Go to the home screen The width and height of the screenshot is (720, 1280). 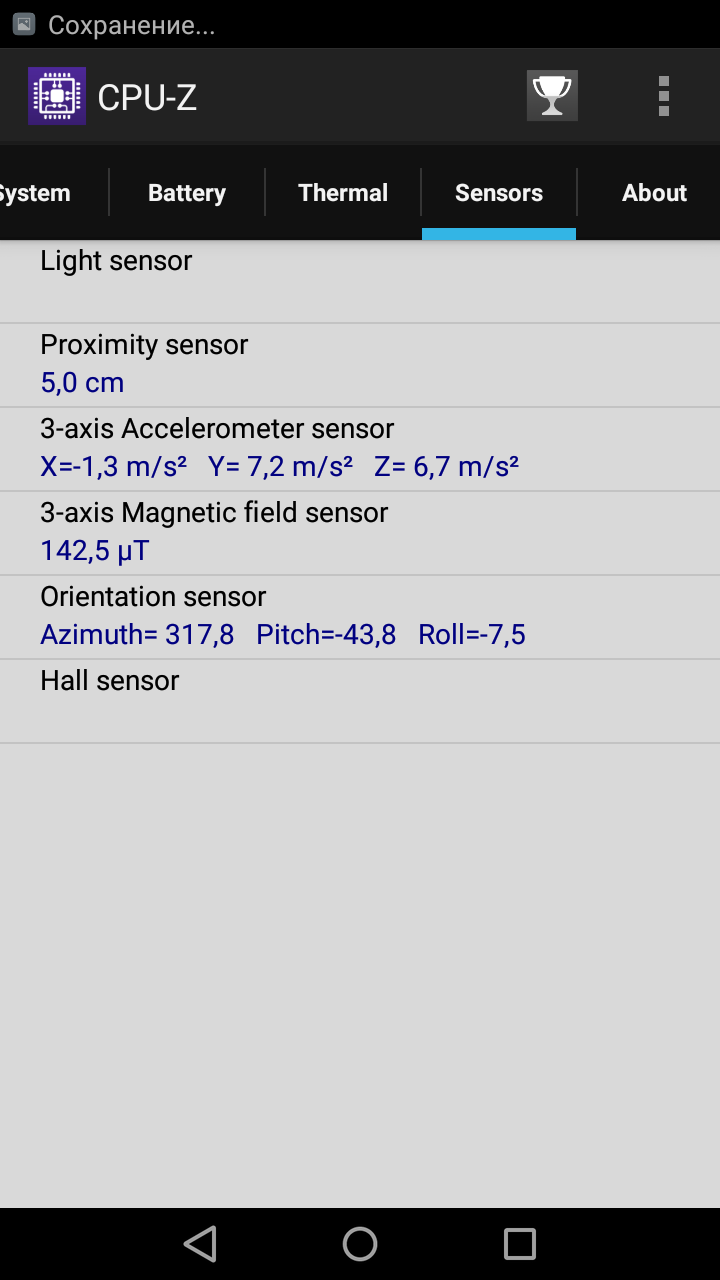360,1244
